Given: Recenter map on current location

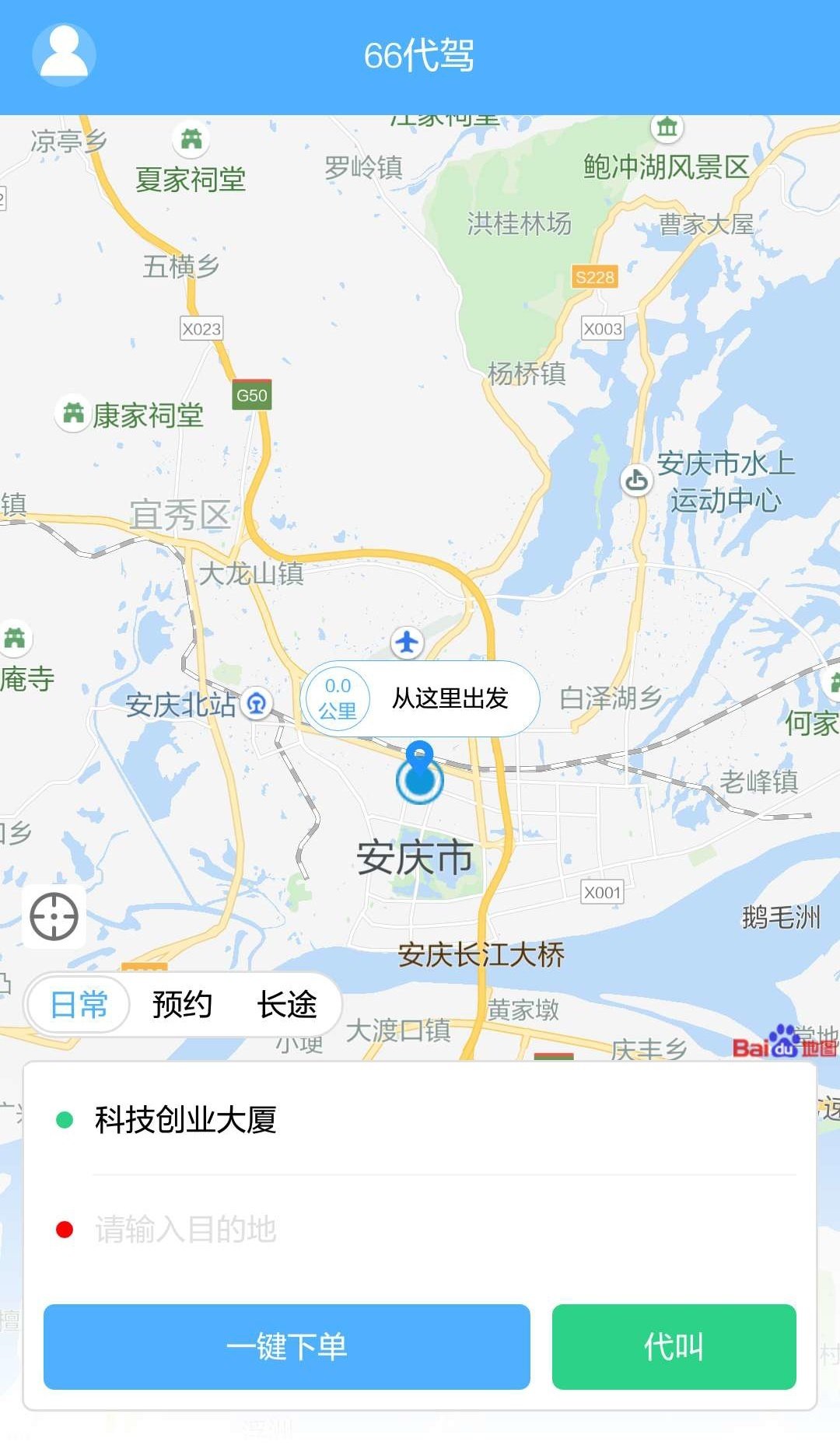Looking at the screenshot, I should pyautogui.click(x=54, y=916).
